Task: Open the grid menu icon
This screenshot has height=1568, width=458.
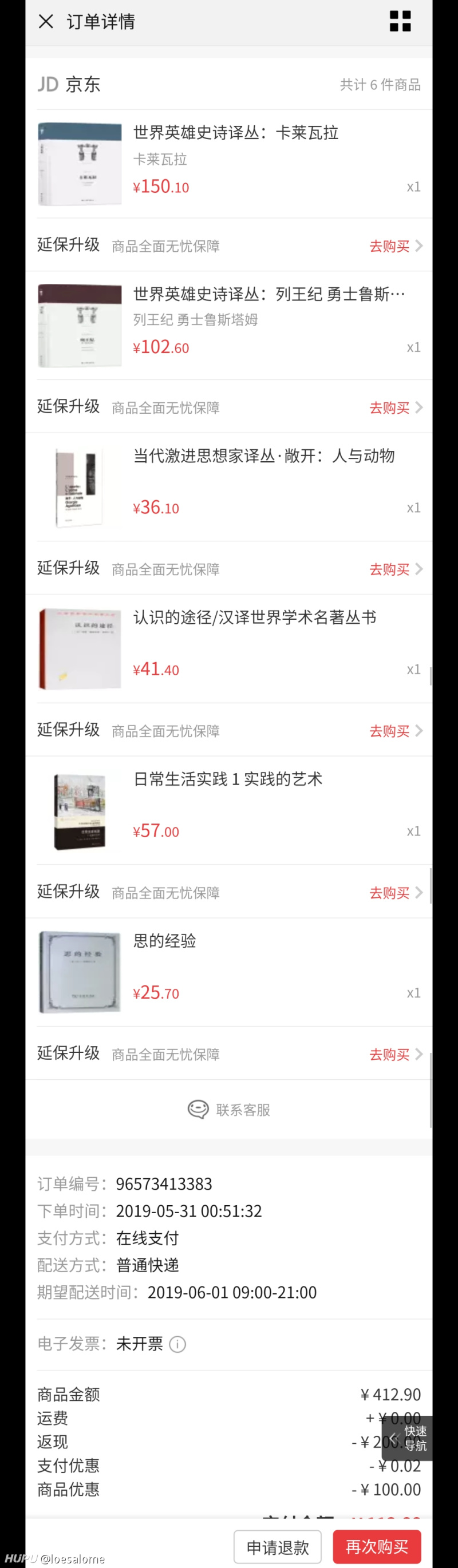Action: tap(400, 21)
